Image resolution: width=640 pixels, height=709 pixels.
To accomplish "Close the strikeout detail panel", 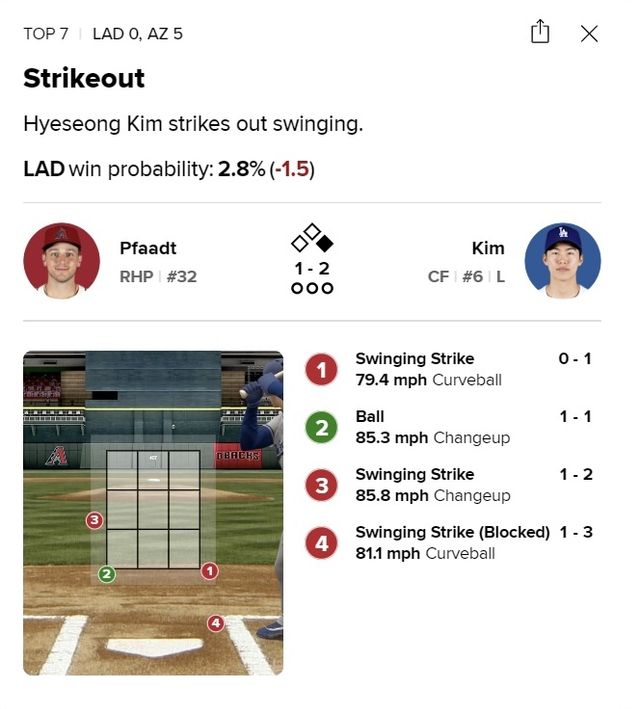I will point(589,33).
